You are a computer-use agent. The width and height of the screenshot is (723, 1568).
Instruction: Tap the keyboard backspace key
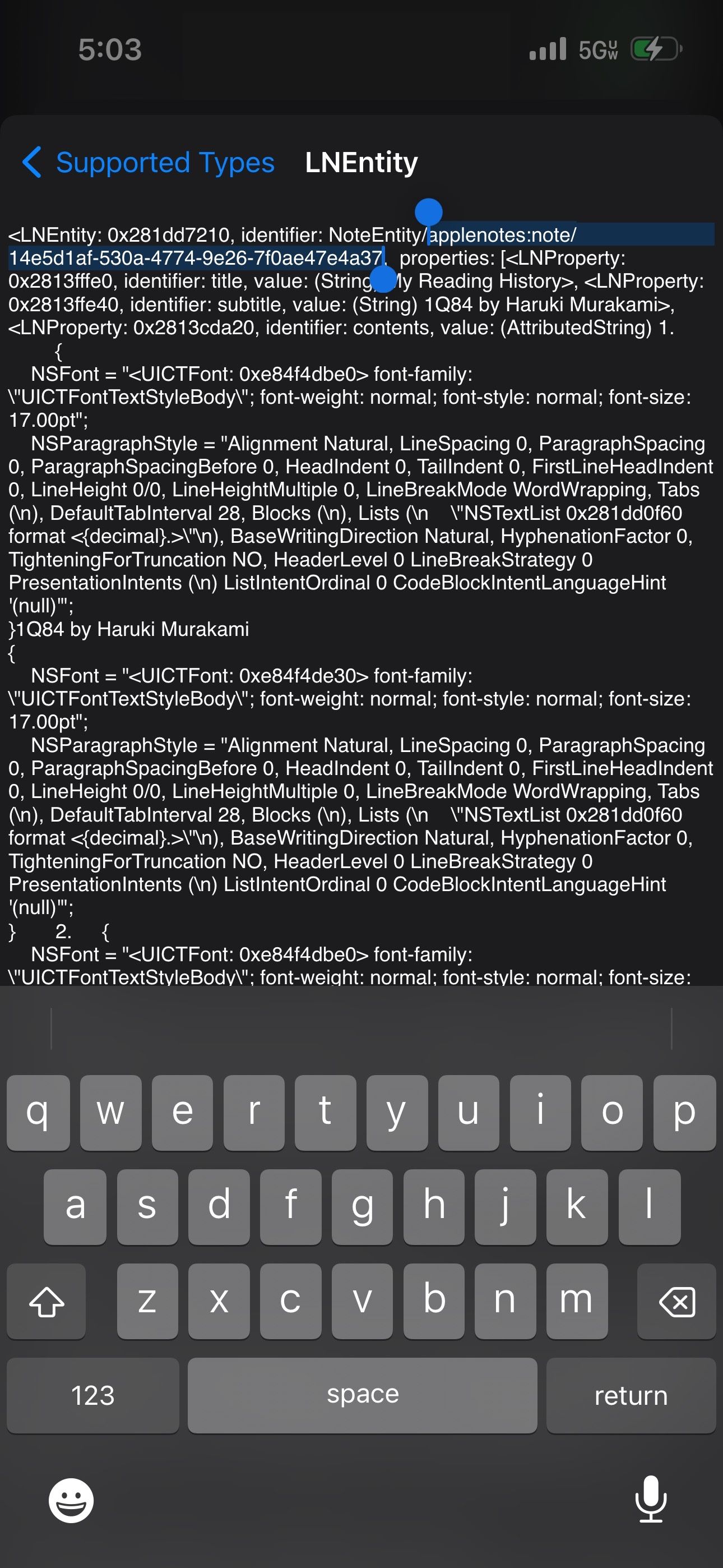pos(676,1301)
